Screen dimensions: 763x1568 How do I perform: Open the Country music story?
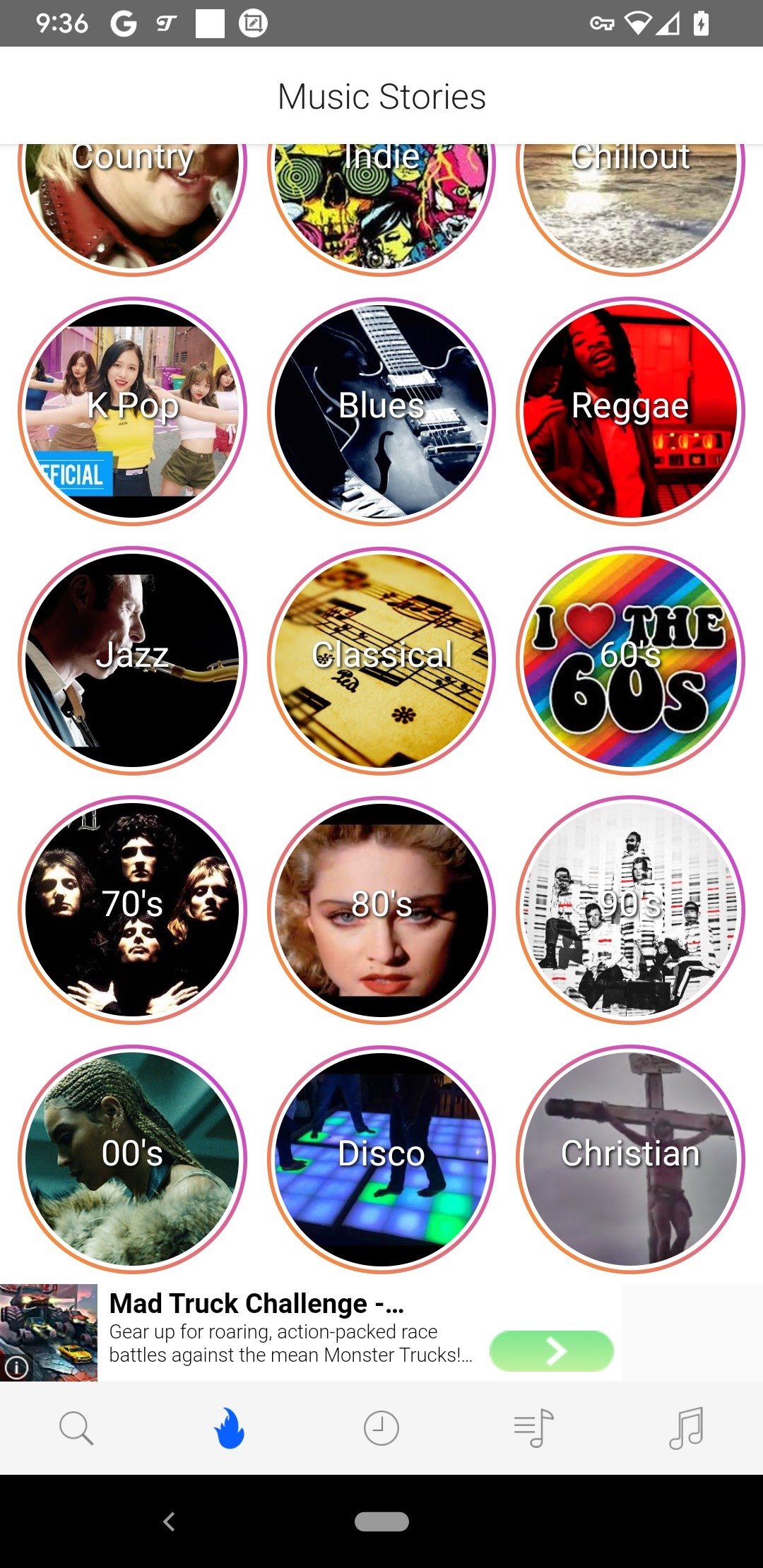(x=132, y=210)
